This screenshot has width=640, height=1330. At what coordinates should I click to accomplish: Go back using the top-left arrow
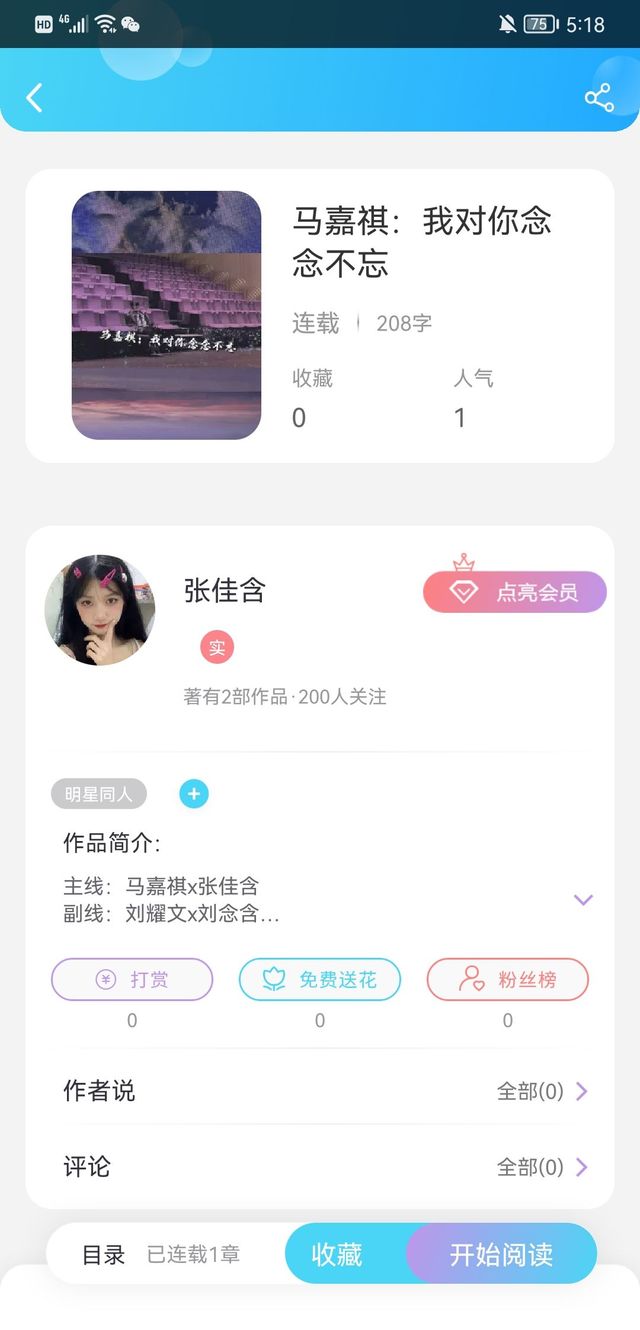[34, 97]
